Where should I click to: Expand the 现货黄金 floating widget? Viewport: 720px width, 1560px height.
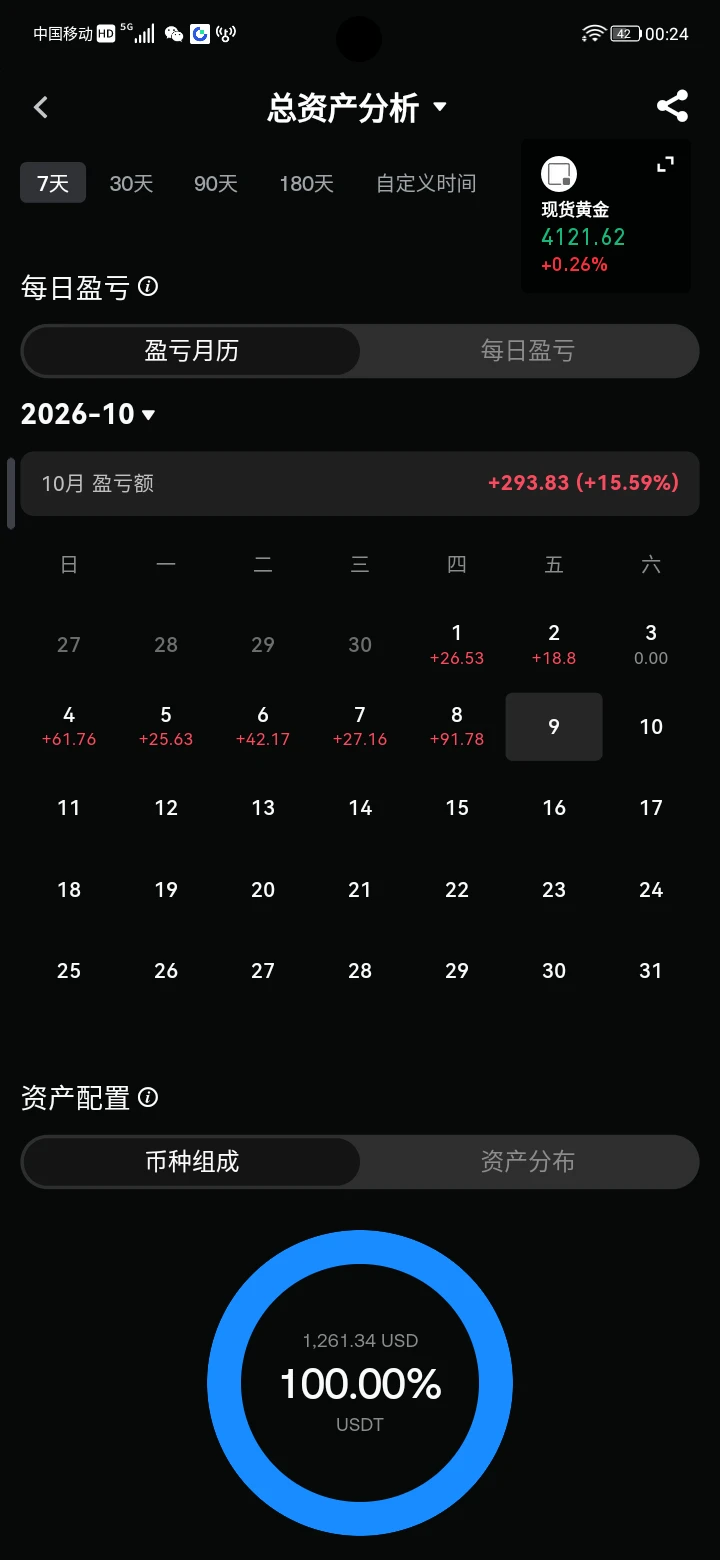(665, 164)
